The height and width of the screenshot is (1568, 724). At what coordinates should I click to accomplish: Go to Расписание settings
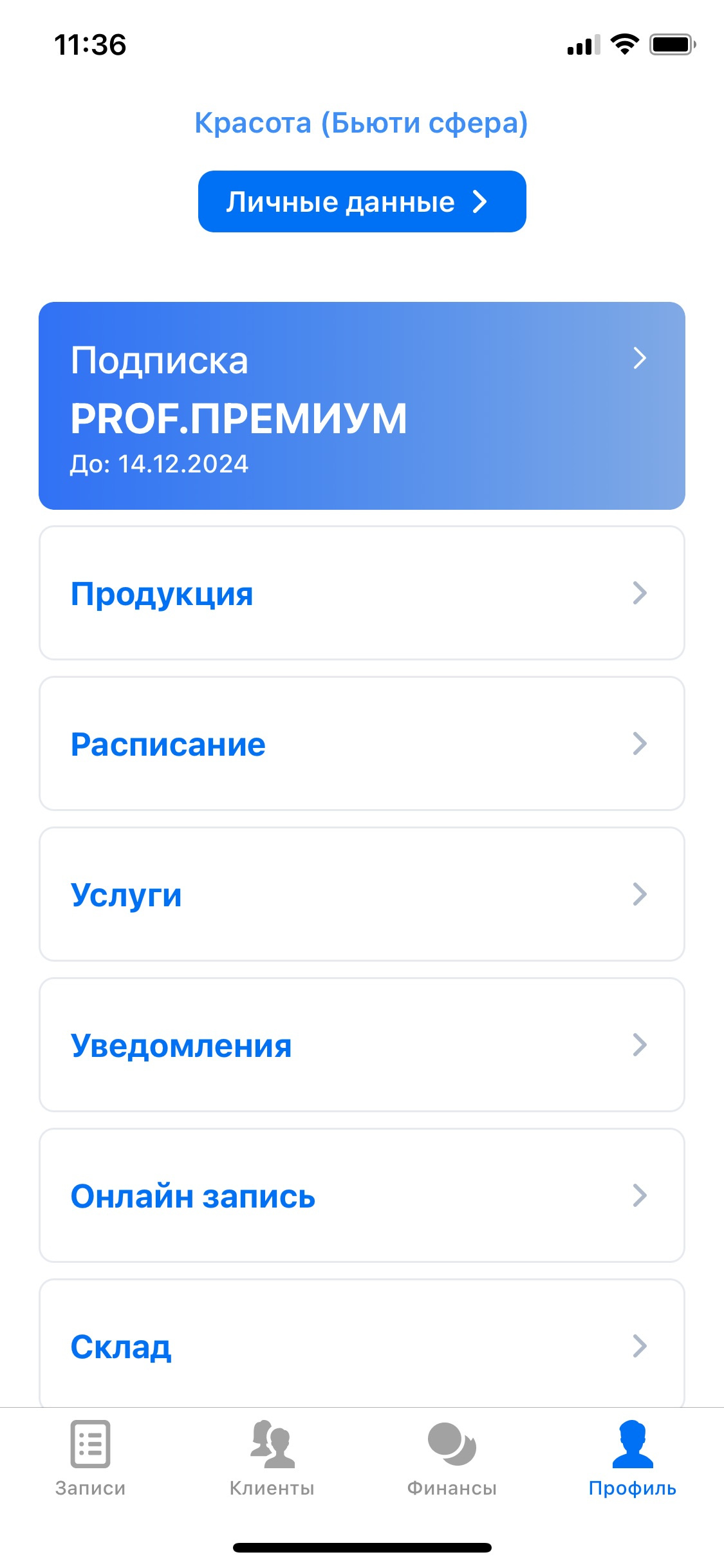pyautogui.click(x=362, y=743)
